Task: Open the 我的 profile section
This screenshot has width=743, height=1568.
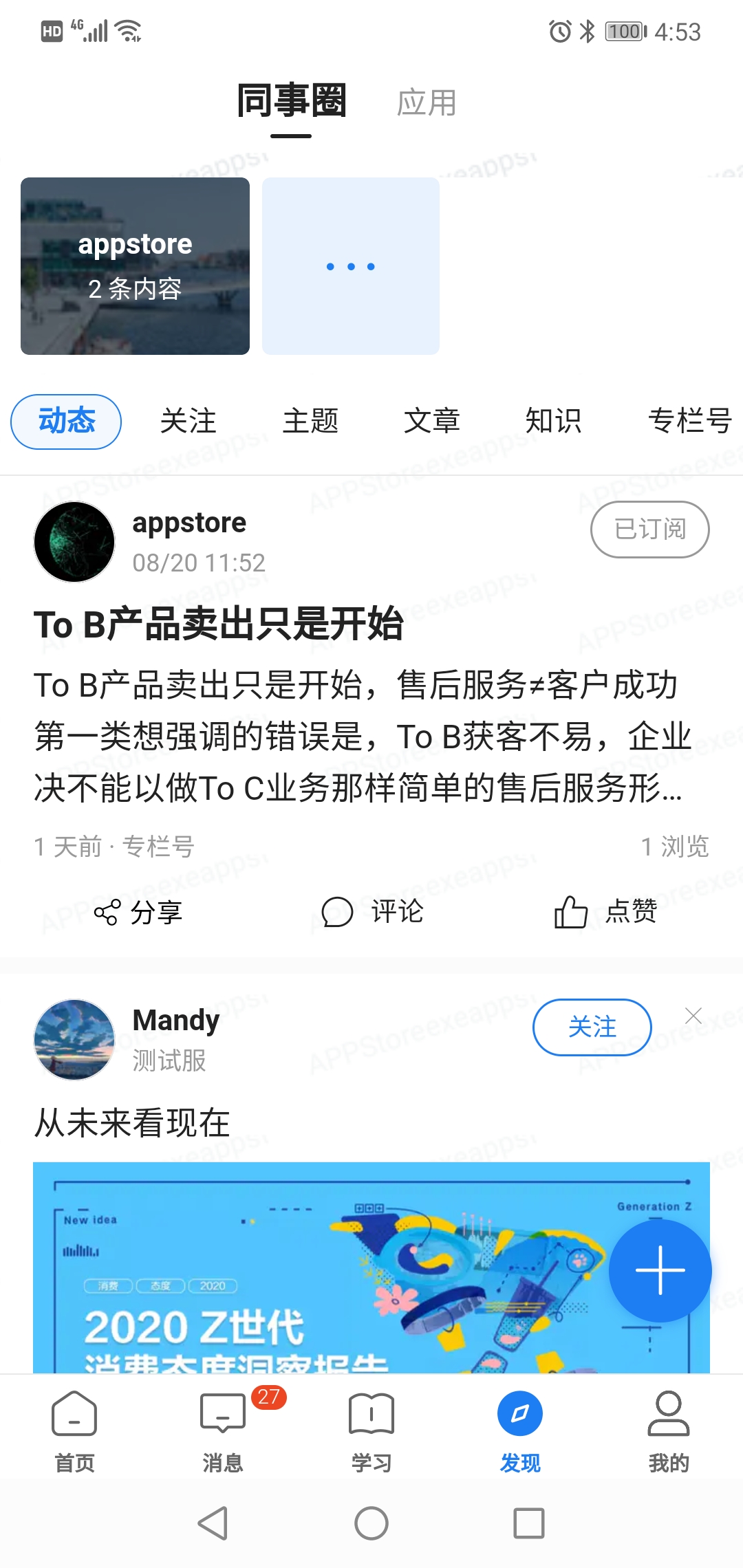Action: coord(667,1434)
